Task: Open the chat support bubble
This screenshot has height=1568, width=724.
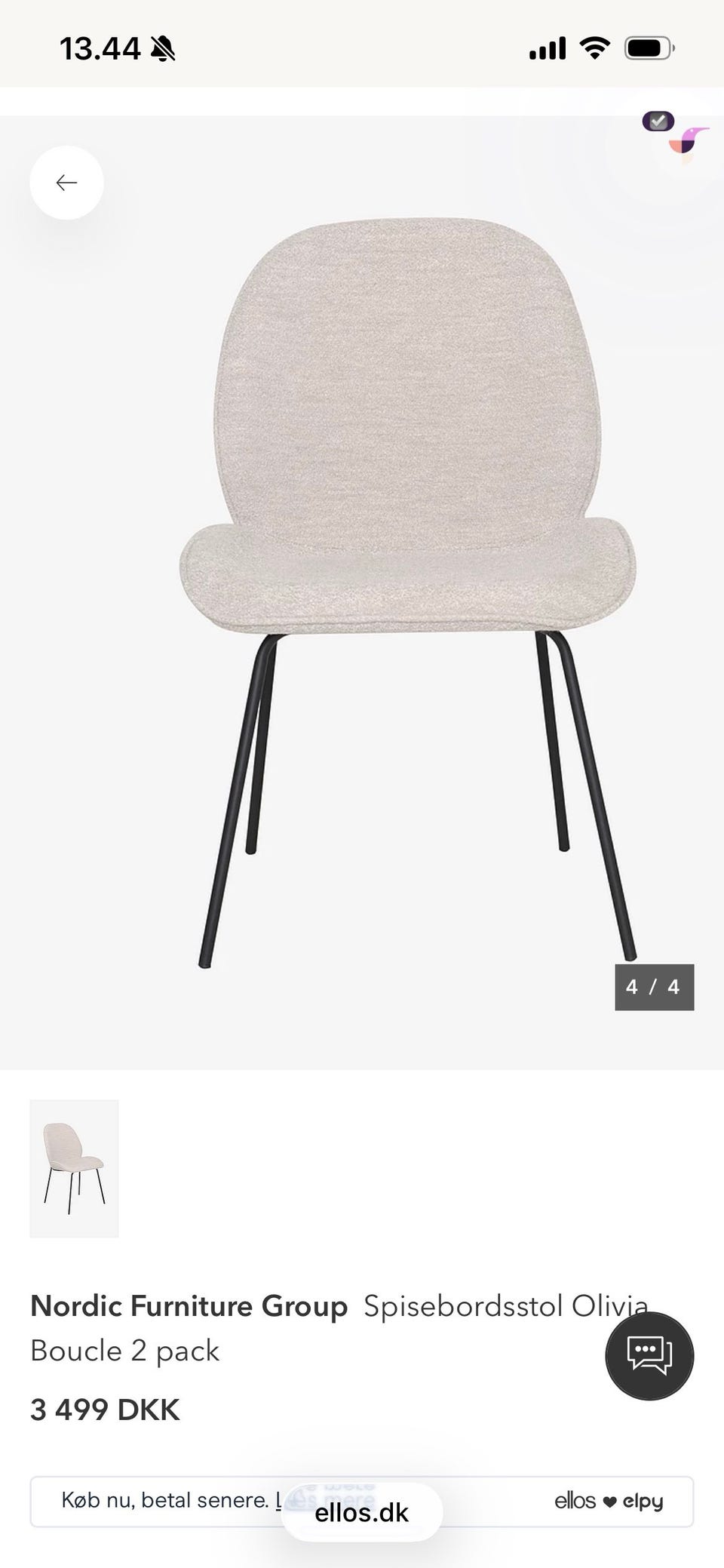Action: 649,1356
